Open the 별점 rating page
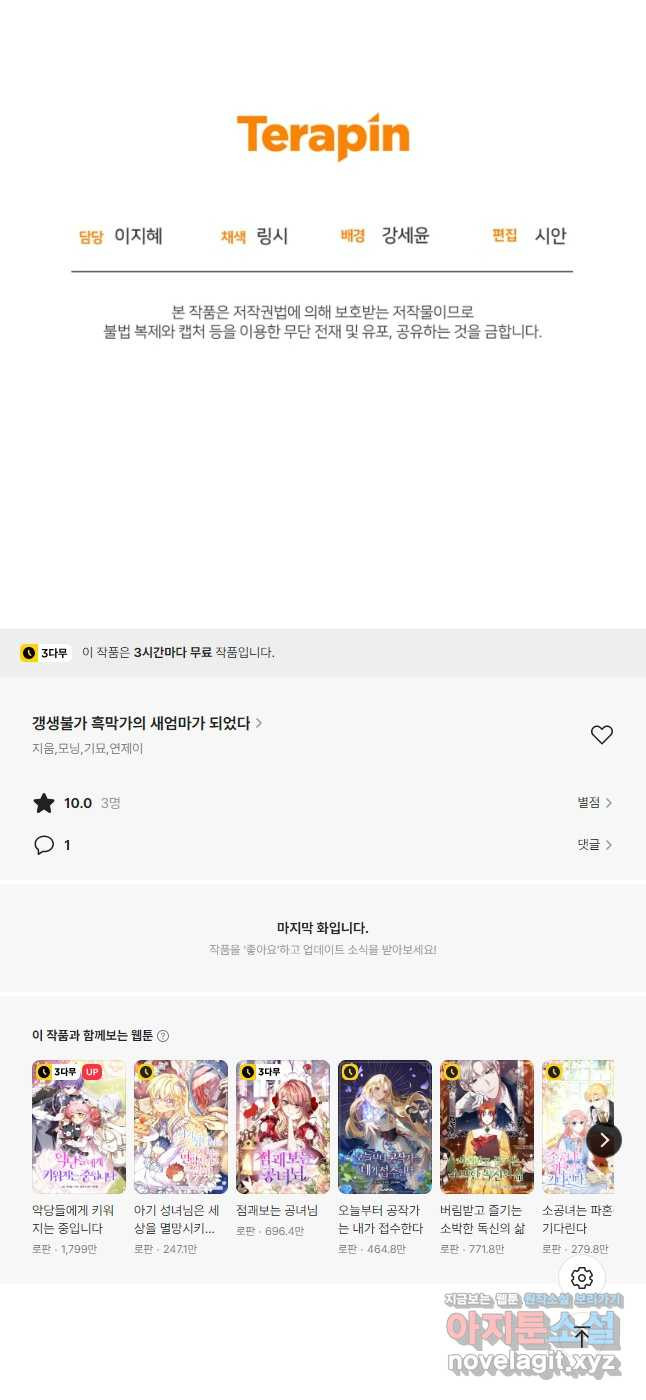 (595, 802)
